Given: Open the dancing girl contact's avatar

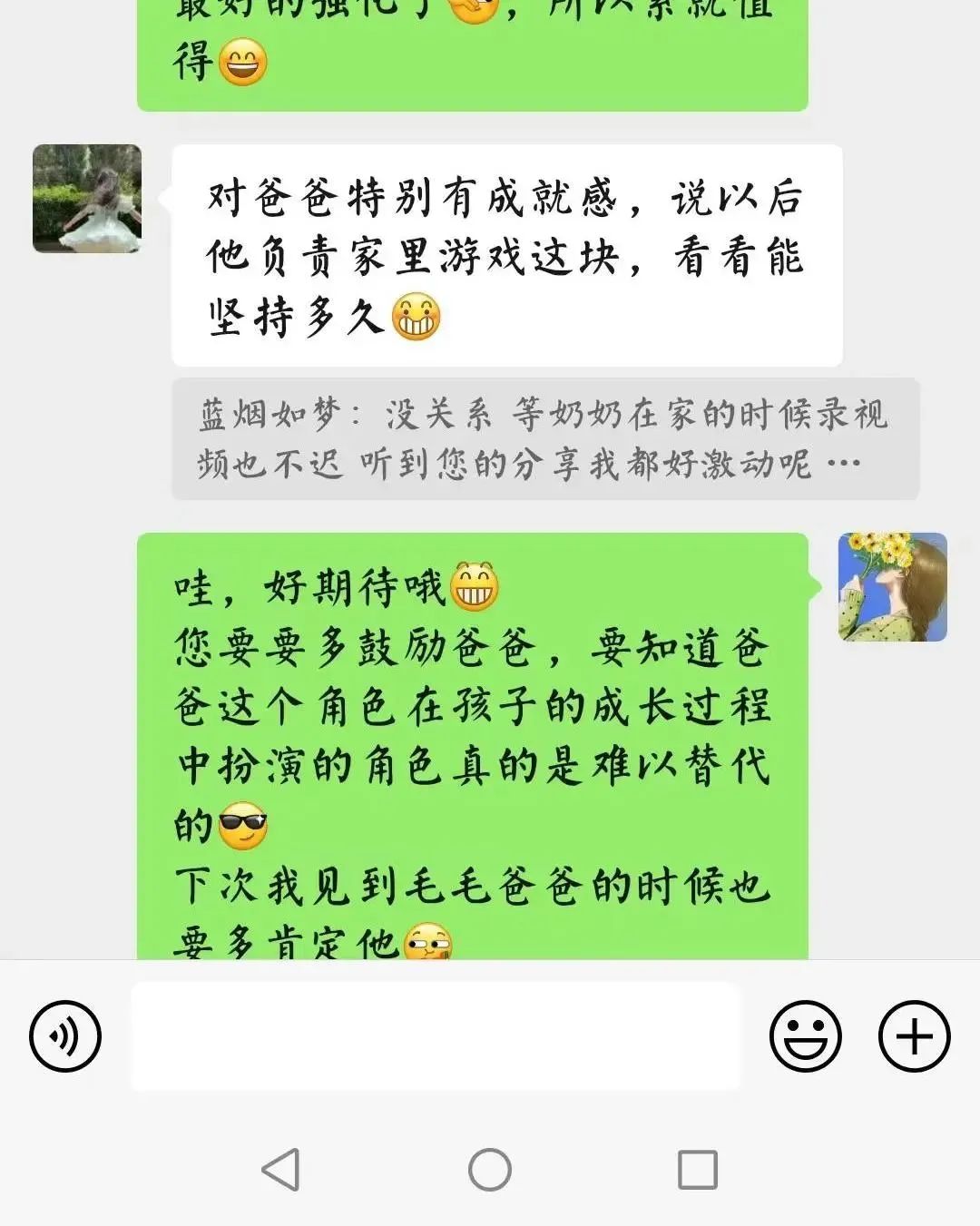Looking at the screenshot, I should click(87, 199).
